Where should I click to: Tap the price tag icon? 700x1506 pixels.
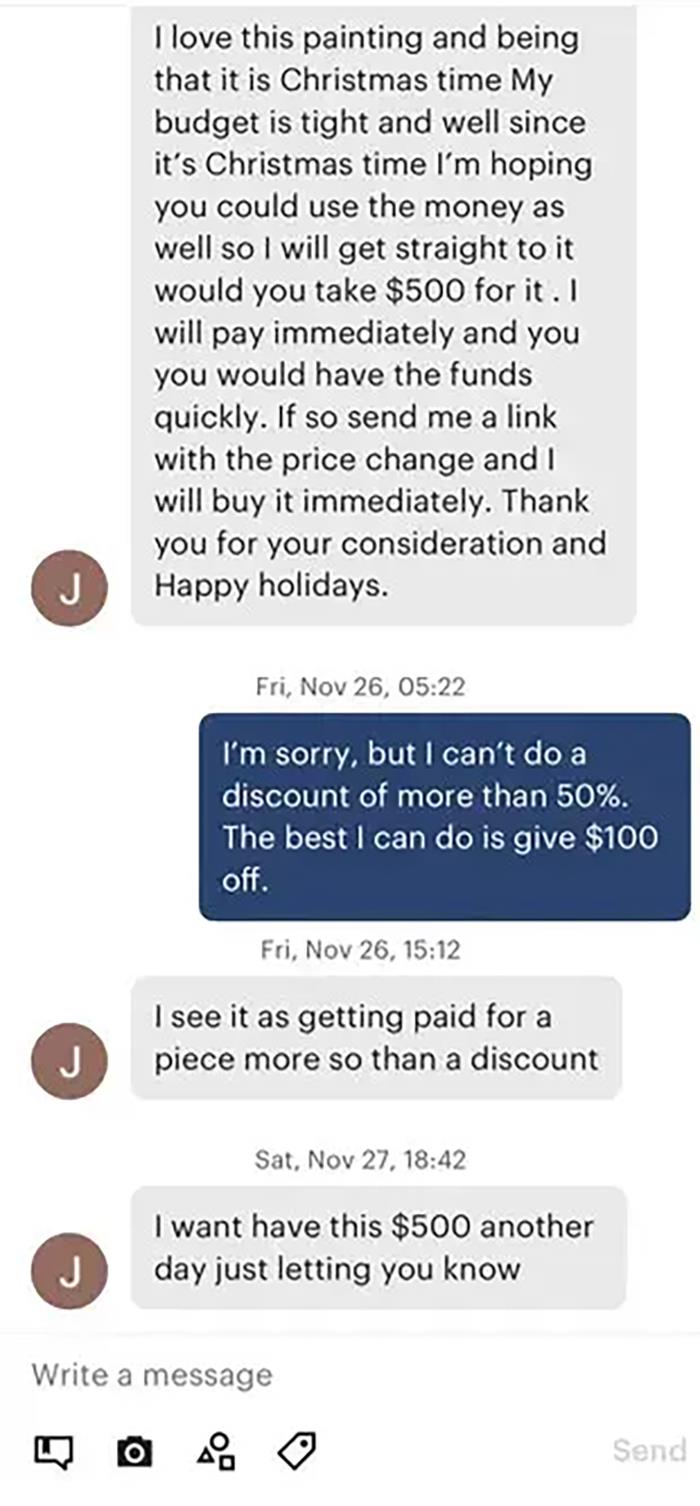click(297, 1450)
